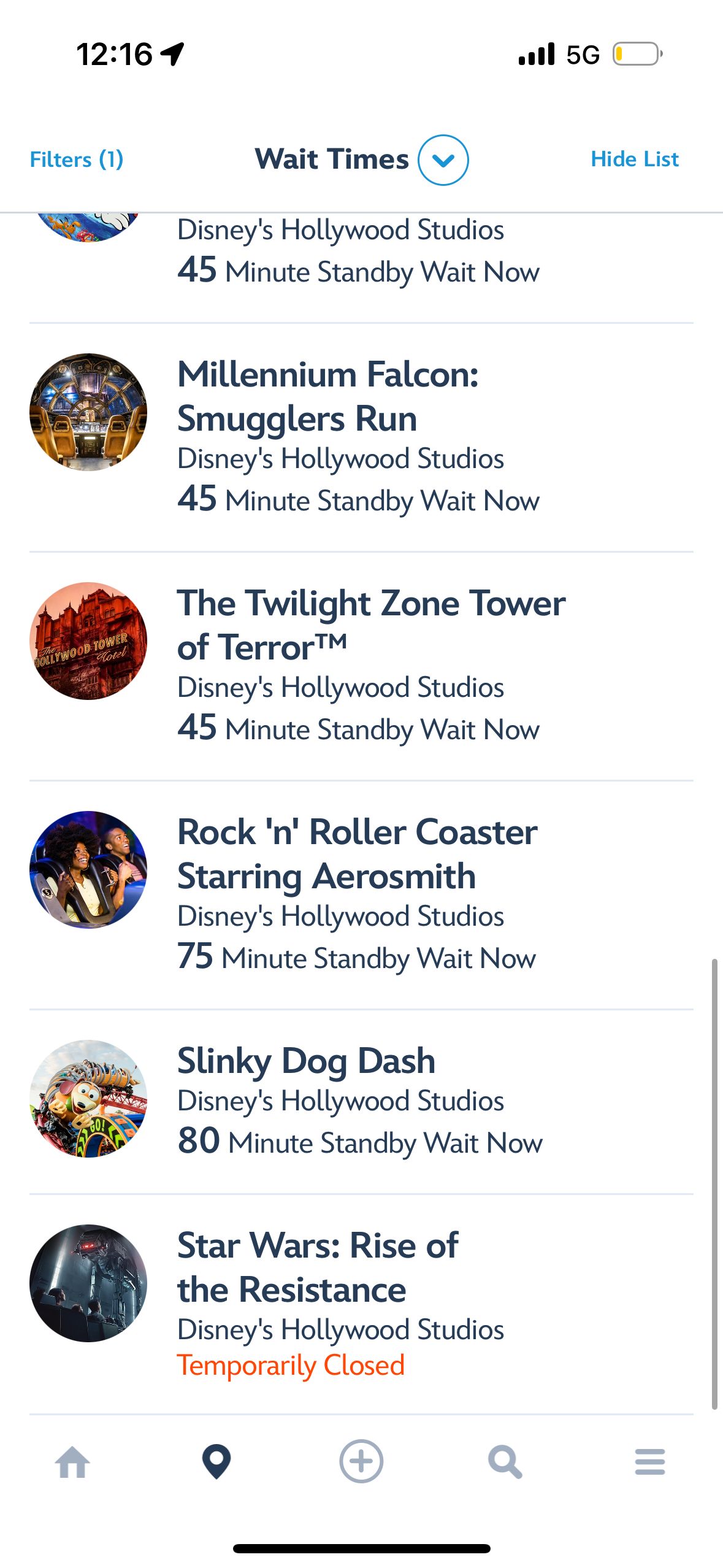Expand the Wait Times dropdown
This screenshot has width=723, height=1568.
pos(443,160)
